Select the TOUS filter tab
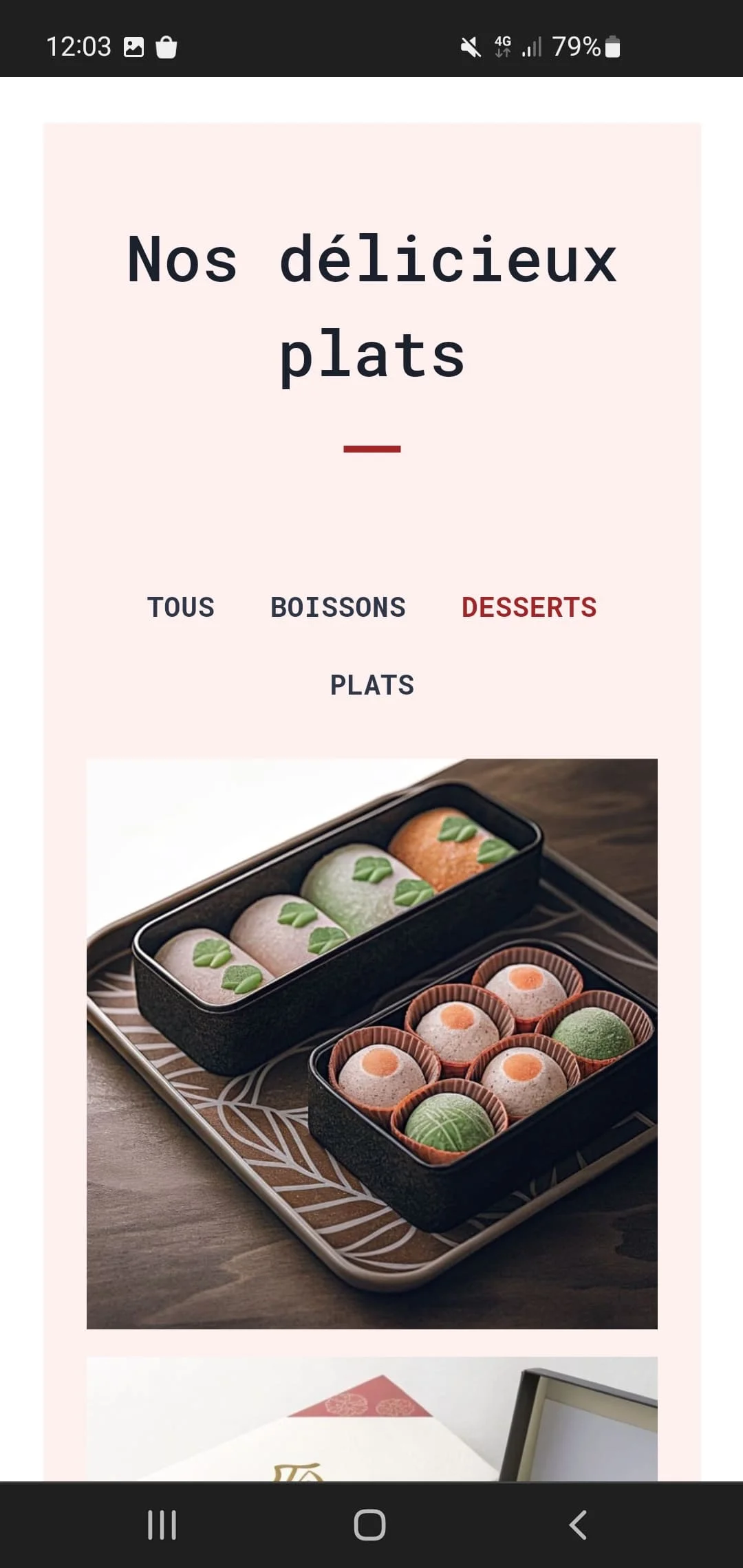 click(x=181, y=607)
